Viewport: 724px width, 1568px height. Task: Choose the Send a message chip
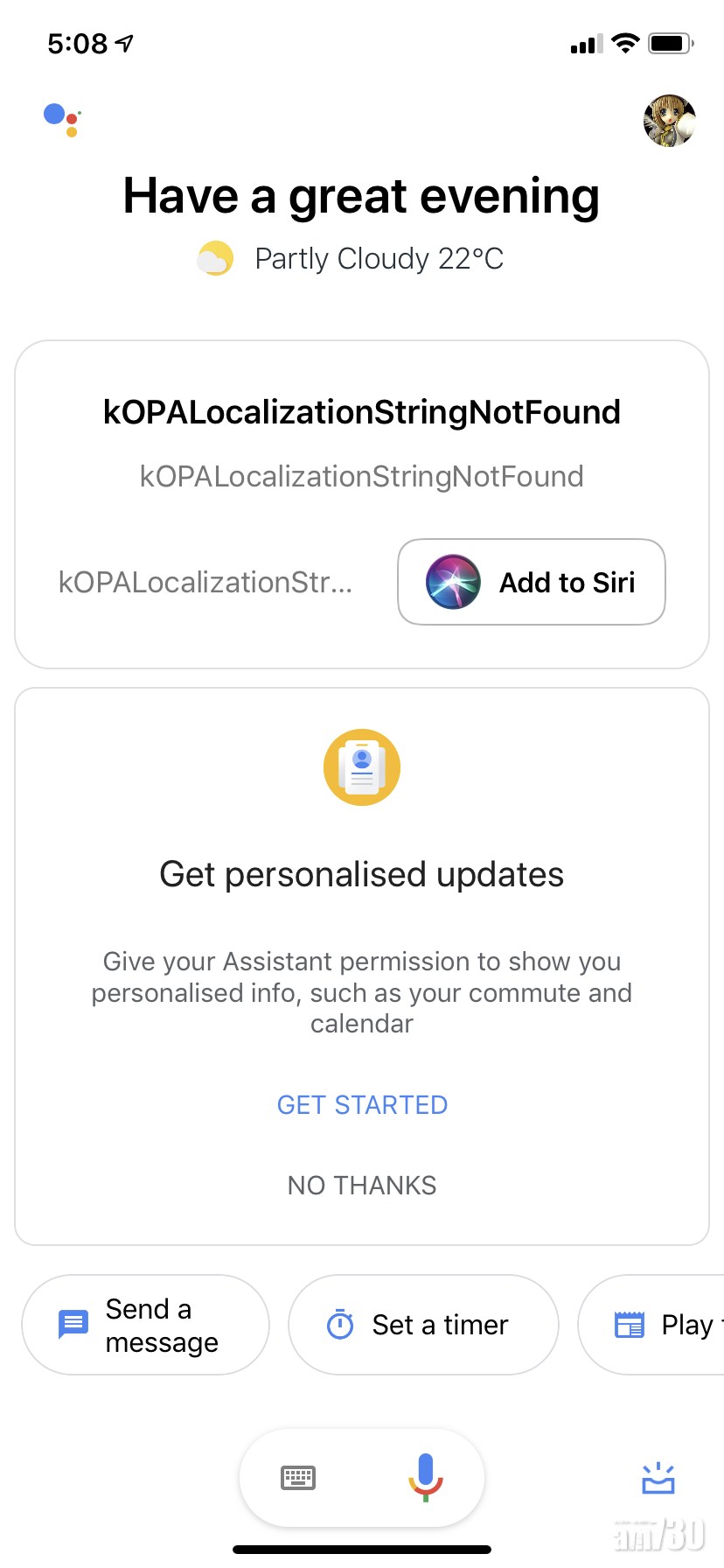coord(145,1325)
